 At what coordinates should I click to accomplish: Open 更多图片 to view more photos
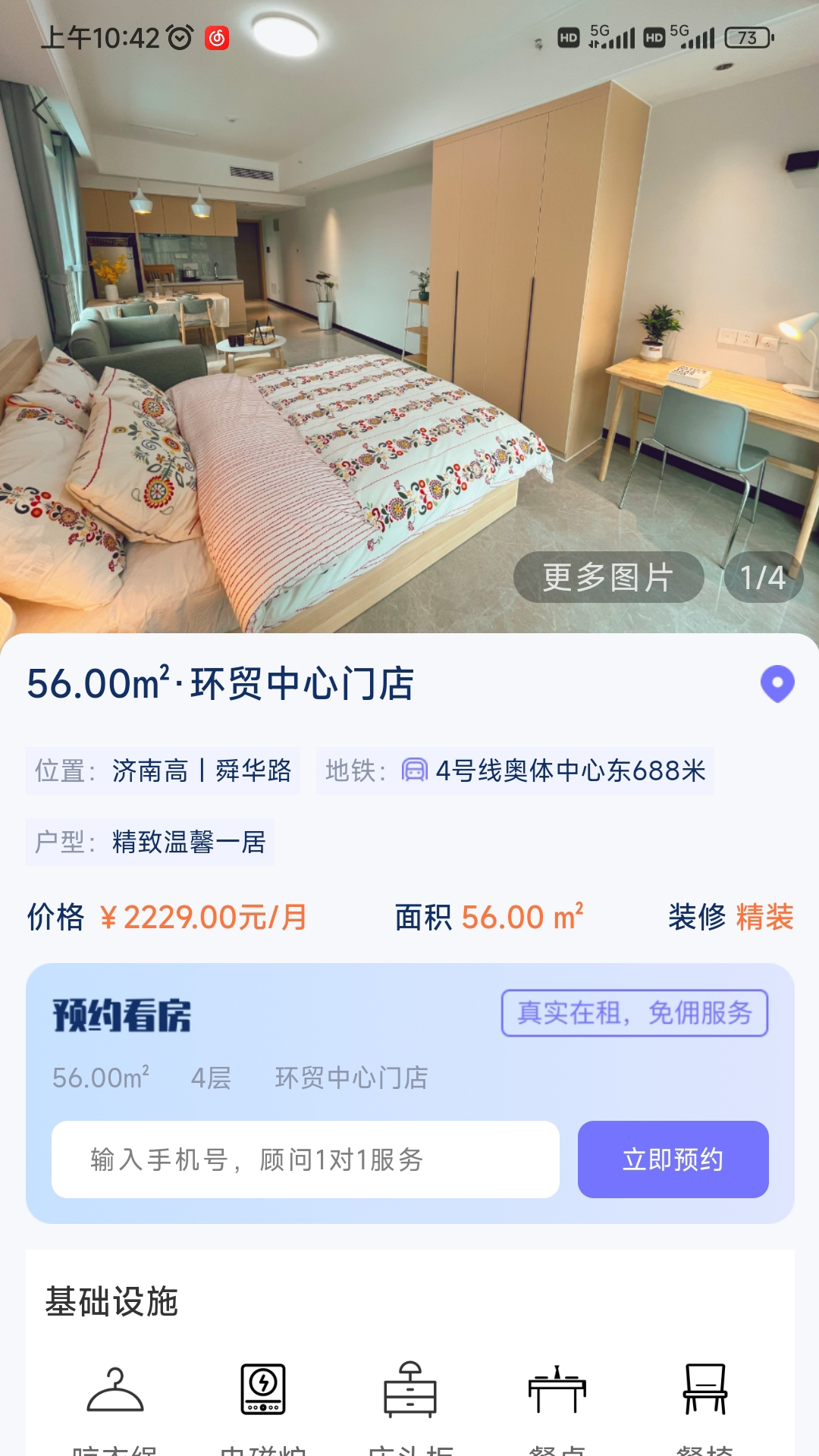click(607, 576)
